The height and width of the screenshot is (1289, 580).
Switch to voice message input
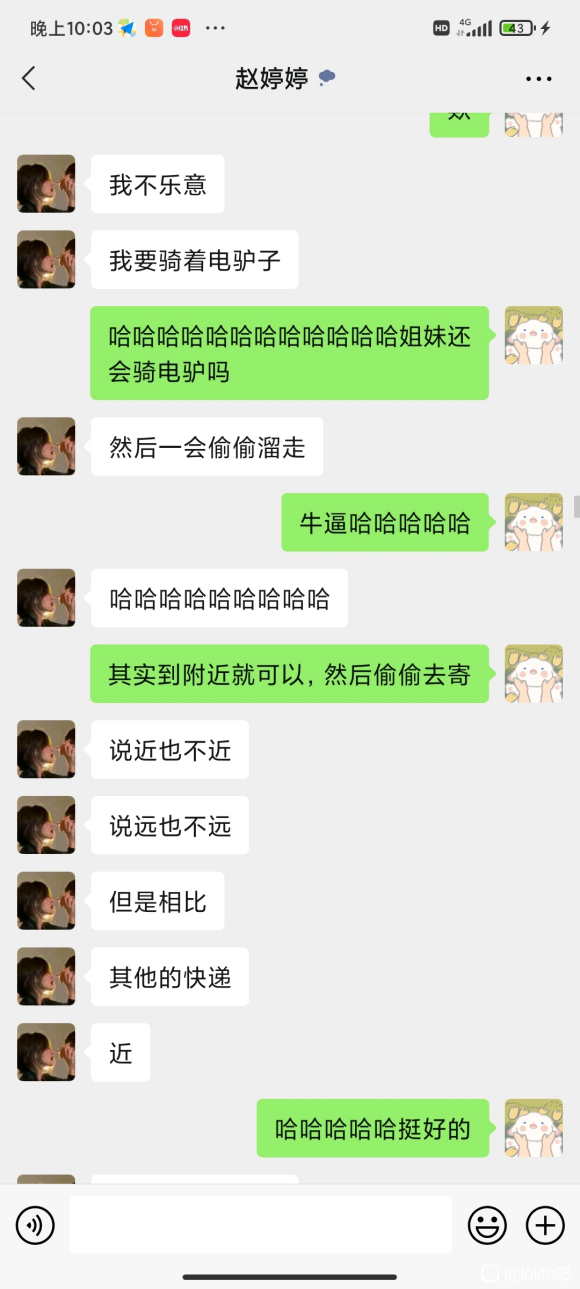35,1225
